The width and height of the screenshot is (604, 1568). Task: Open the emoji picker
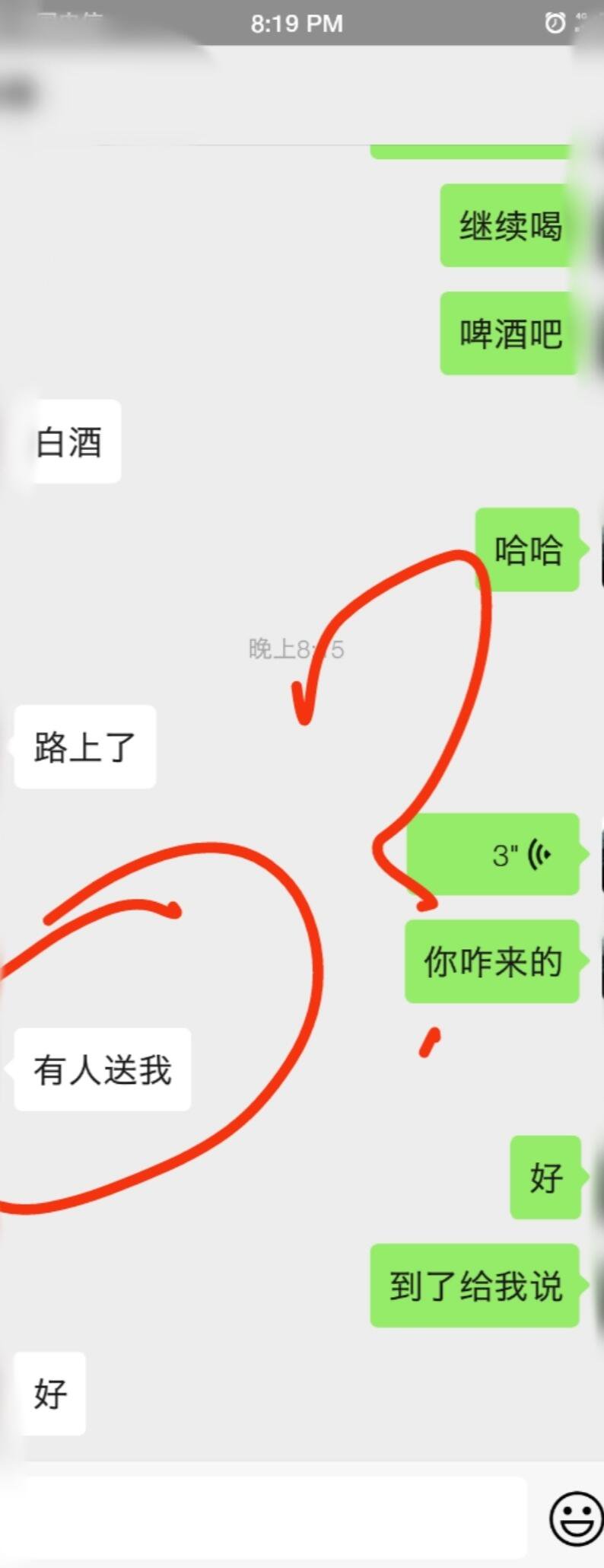coord(574,1518)
